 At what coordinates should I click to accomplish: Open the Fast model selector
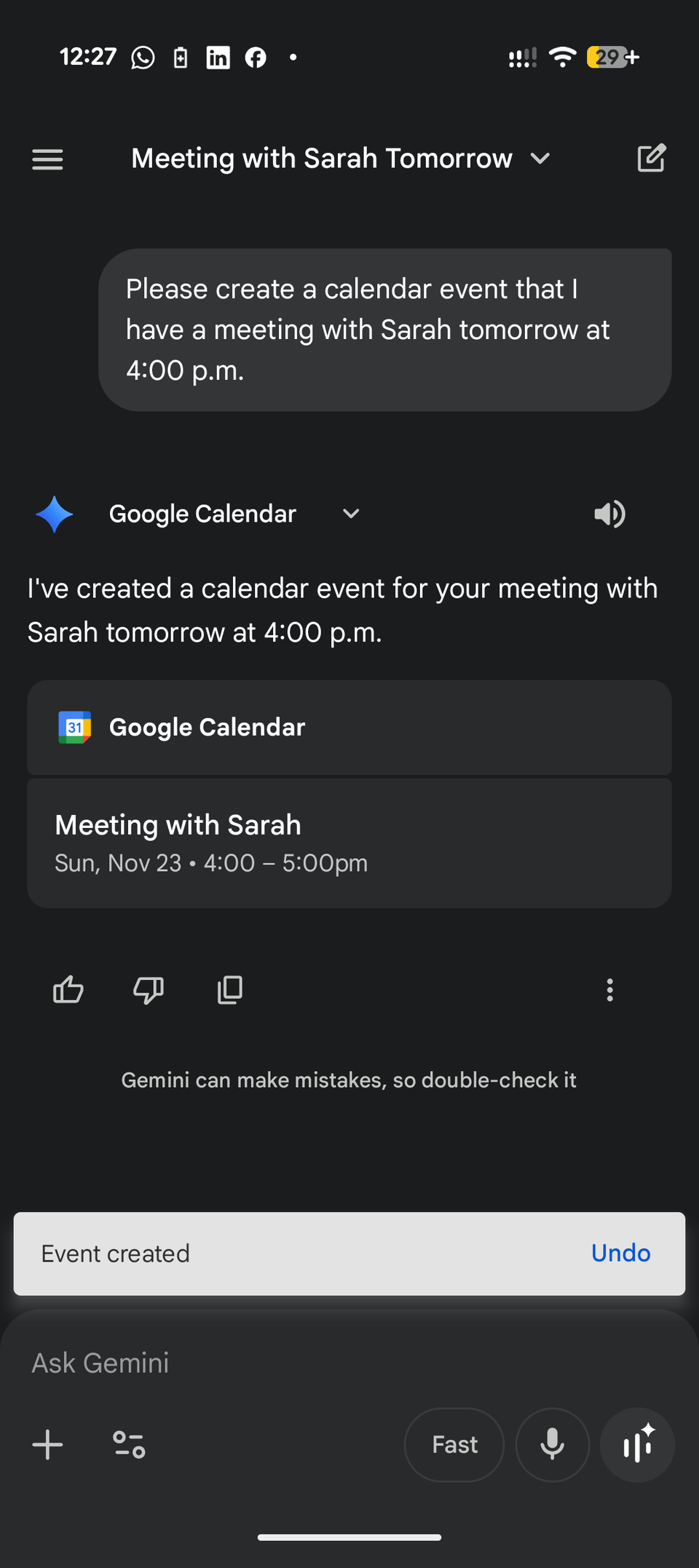[x=454, y=1445]
